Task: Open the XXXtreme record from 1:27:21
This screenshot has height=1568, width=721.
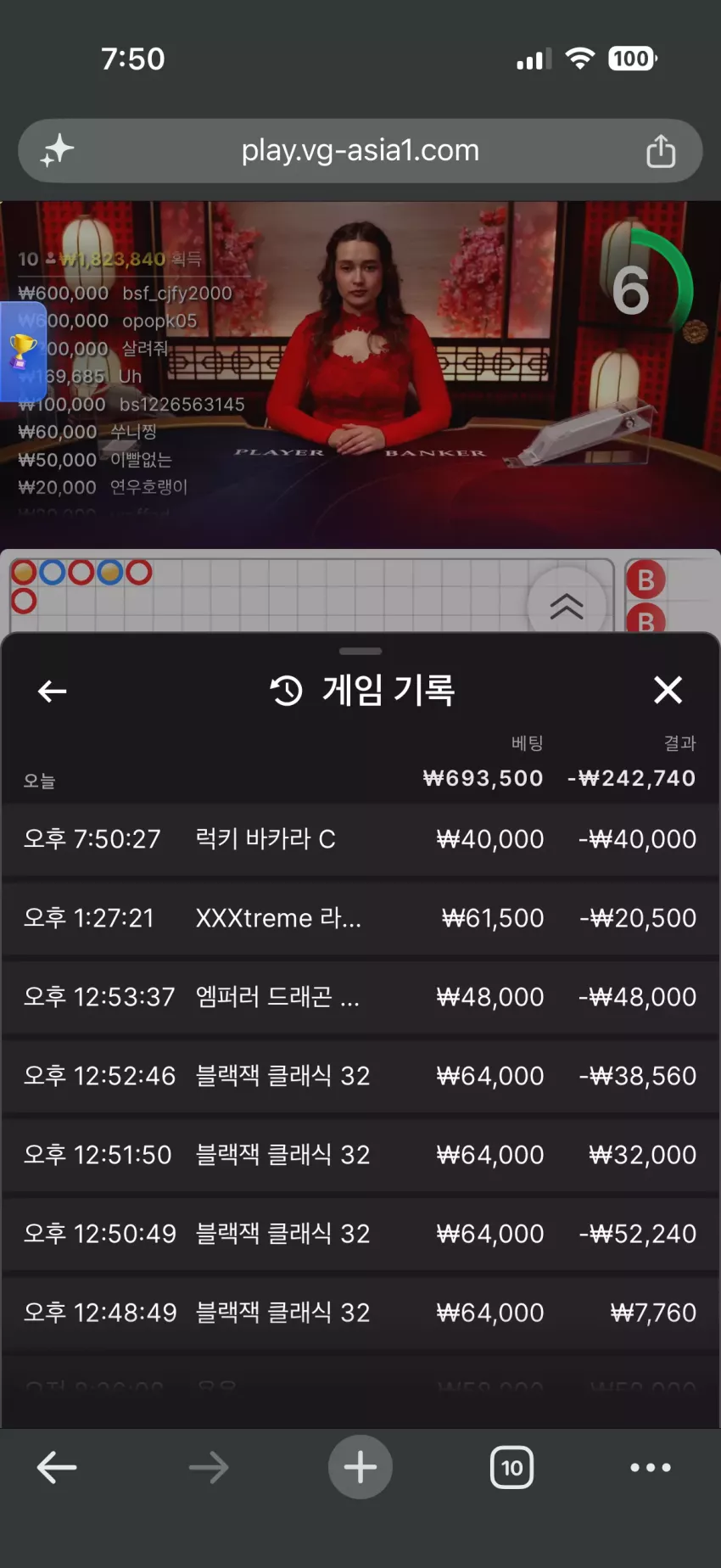Action: (x=360, y=918)
